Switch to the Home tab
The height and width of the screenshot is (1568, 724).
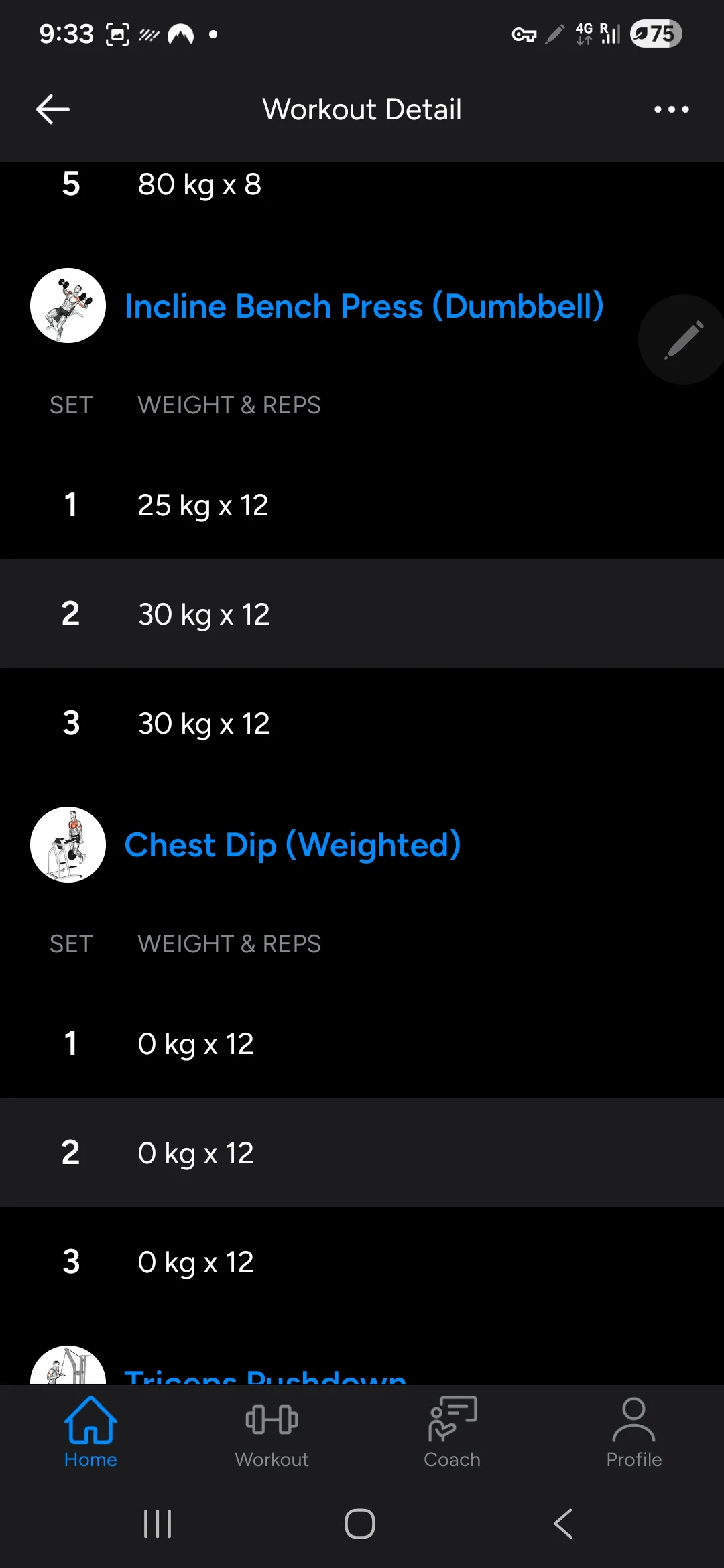90,1432
